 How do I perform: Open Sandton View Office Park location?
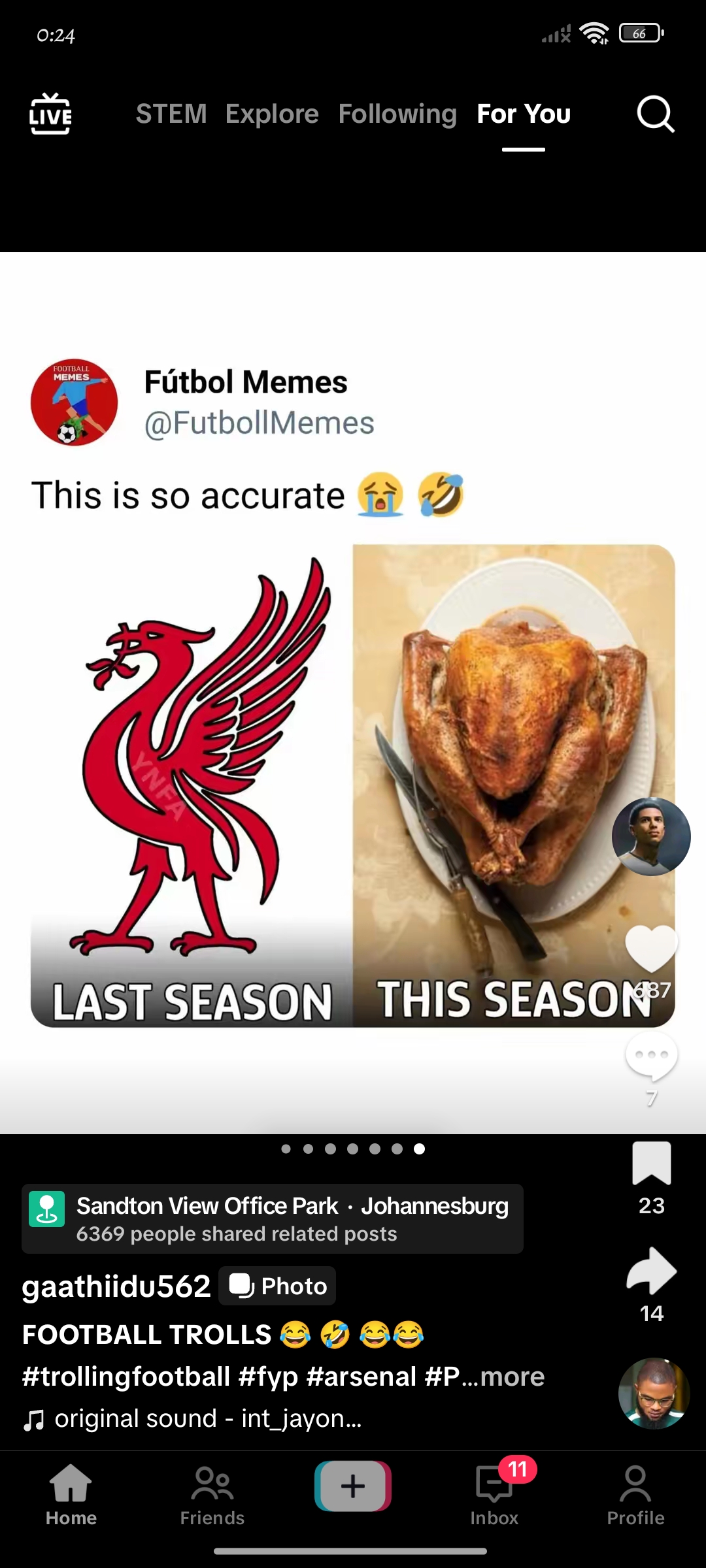click(x=272, y=1218)
